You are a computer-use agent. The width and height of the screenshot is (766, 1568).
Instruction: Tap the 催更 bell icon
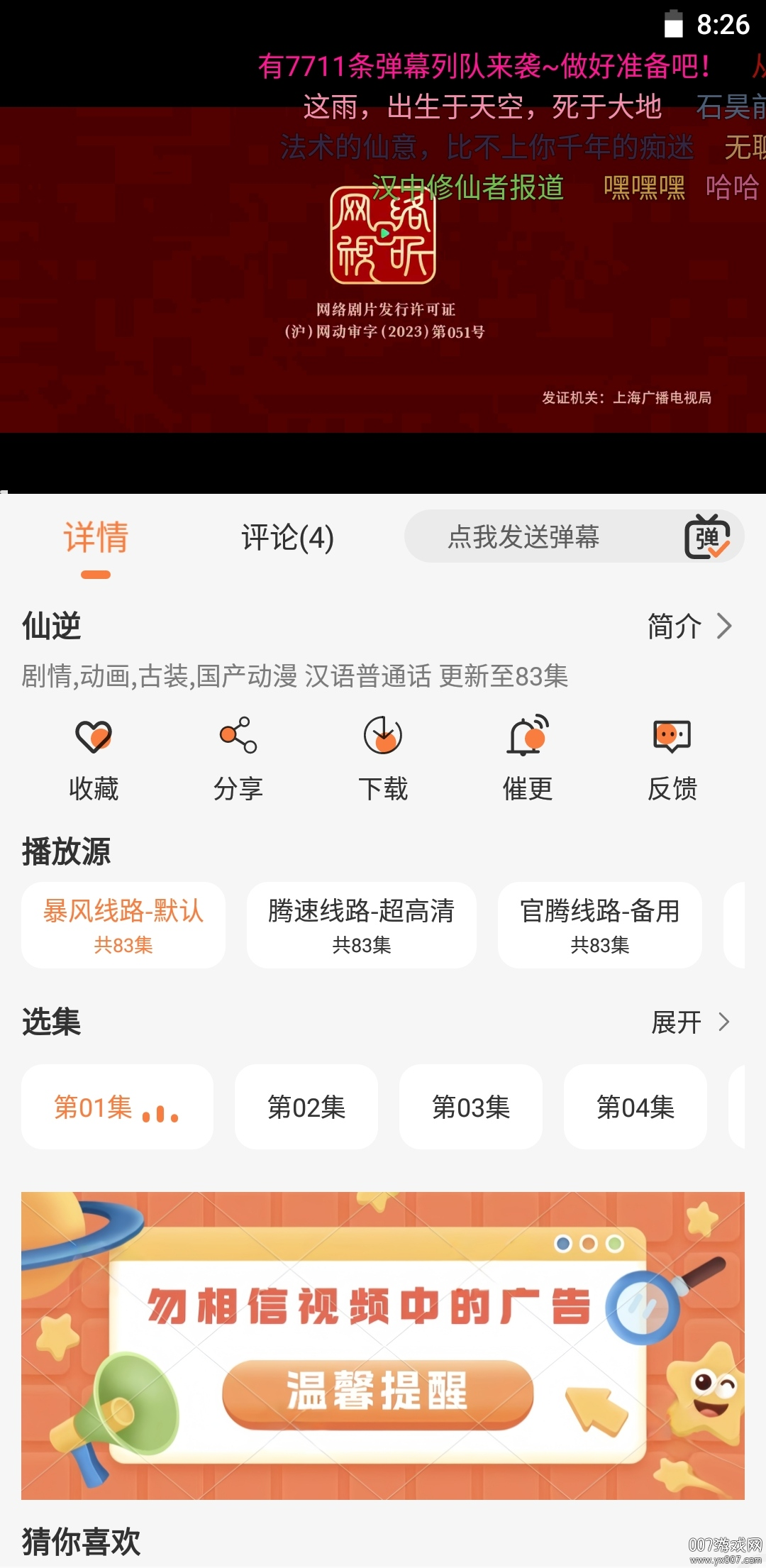click(x=526, y=736)
